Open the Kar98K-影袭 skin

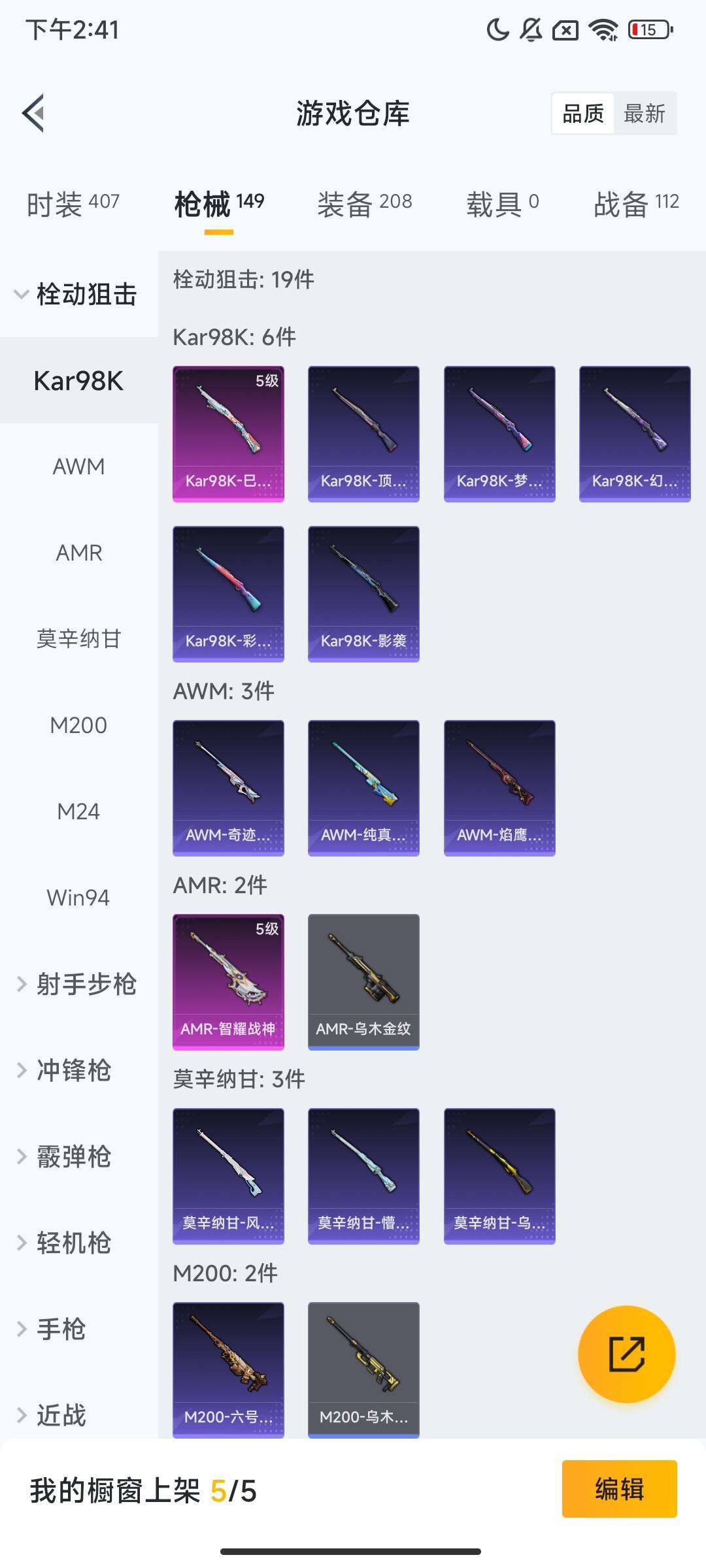point(363,593)
